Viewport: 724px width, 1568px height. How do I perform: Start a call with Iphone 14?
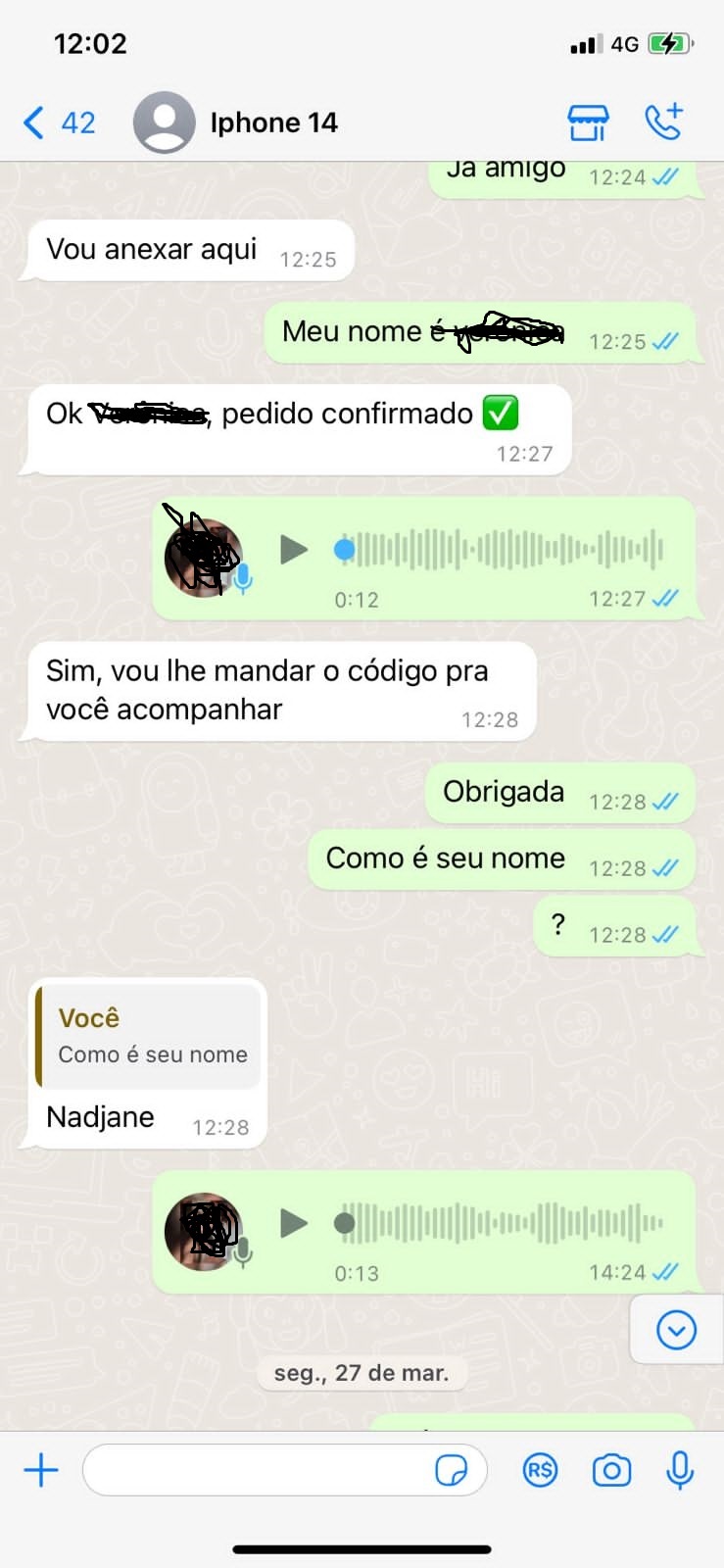(663, 122)
